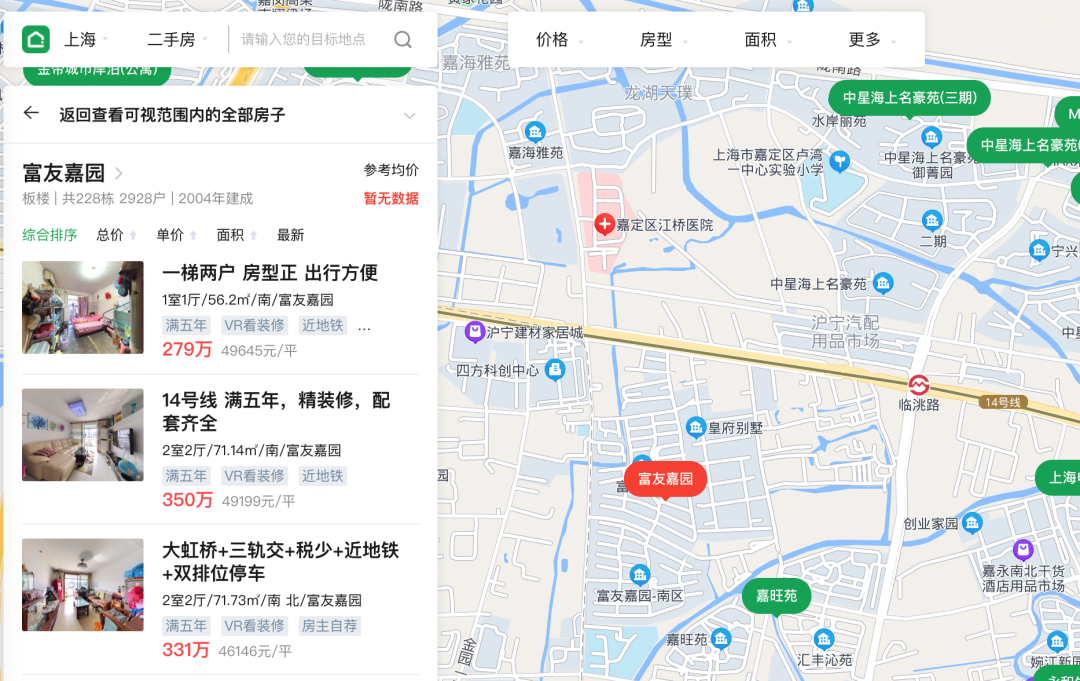The width and height of the screenshot is (1080, 681).
Task: Open the 14号线 满五年 350万 listing
Action: coord(220,449)
